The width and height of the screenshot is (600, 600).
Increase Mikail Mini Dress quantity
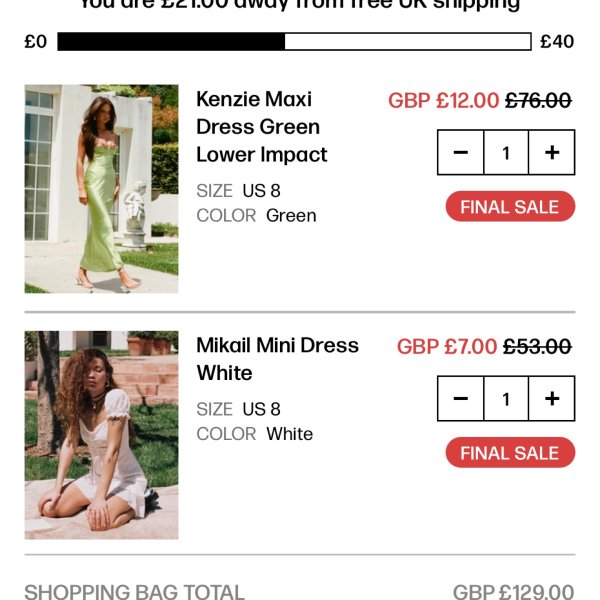click(x=551, y=399)
